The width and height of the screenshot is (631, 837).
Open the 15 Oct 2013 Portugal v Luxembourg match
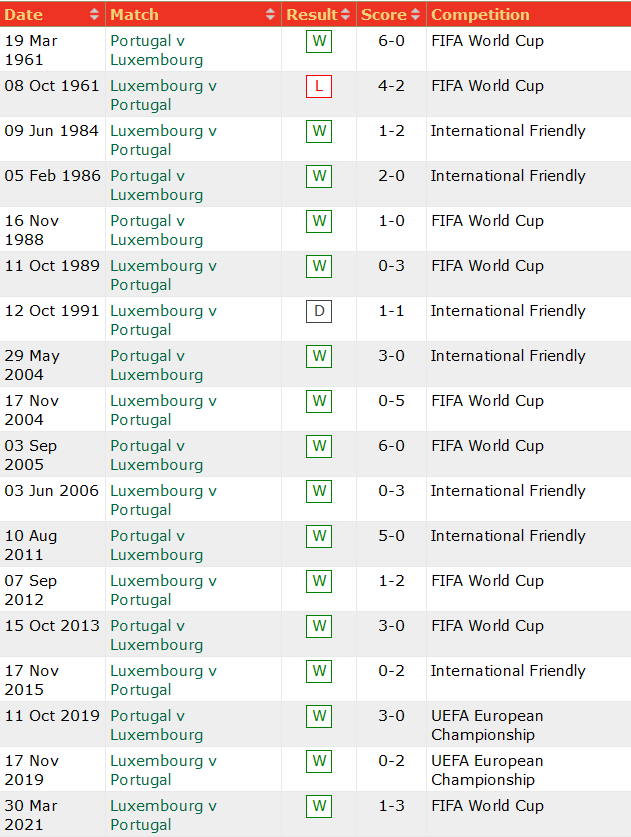156,635
